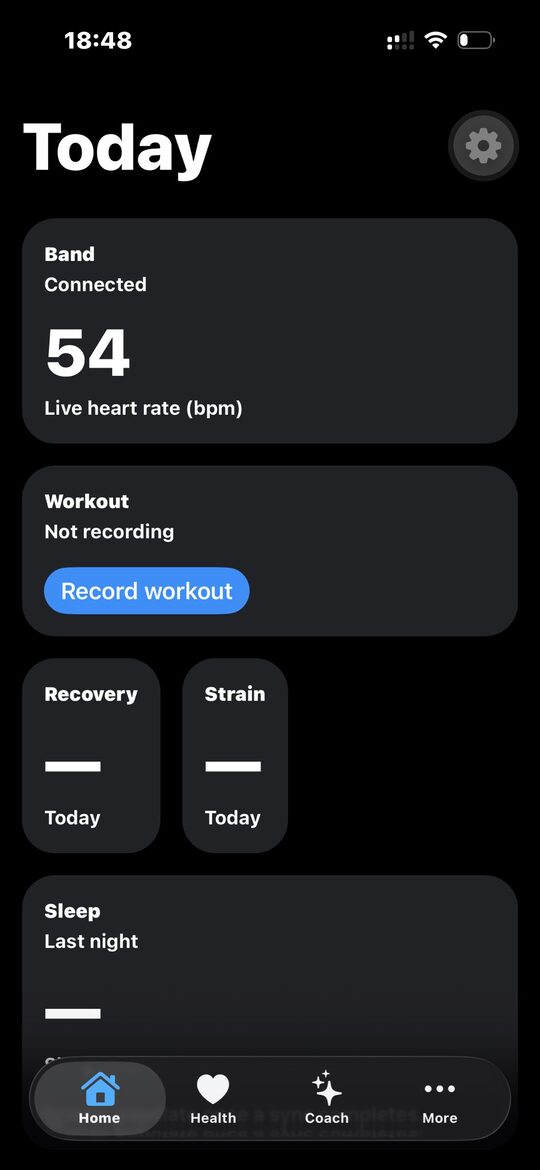Tap the Record workout button
The height and width of the screenshot is (1170, 540).
point(147,591)
